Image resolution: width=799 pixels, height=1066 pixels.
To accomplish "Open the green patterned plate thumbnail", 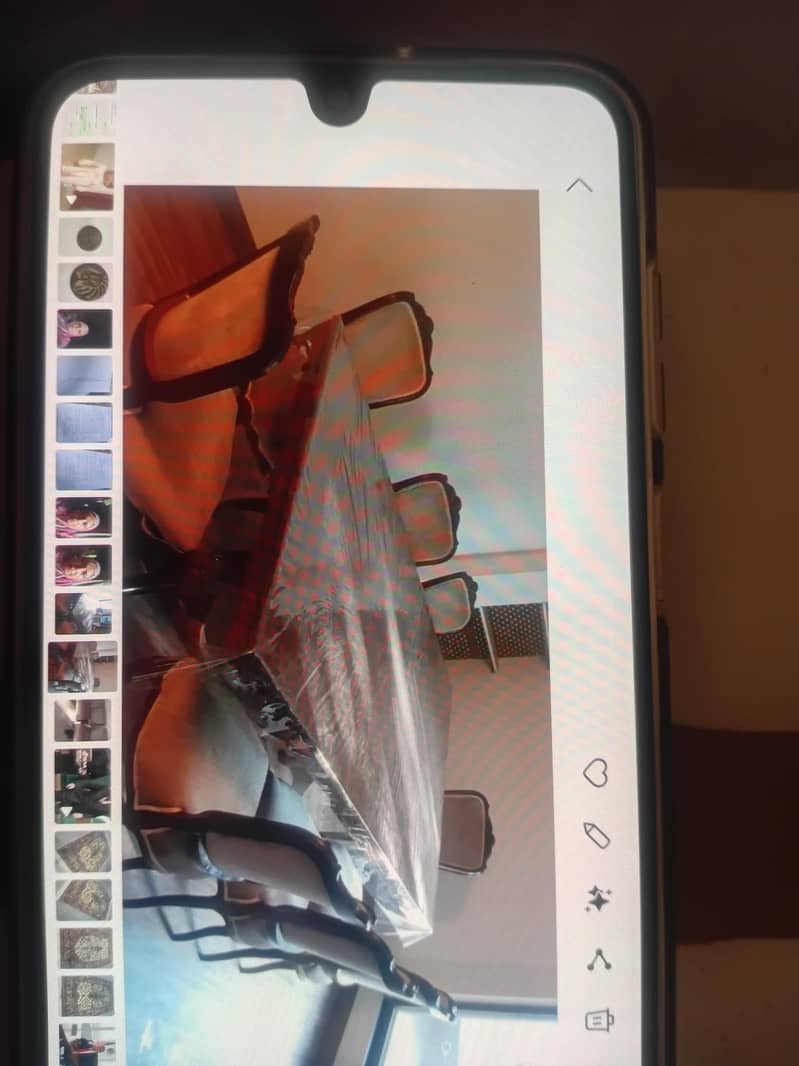I will pyautogui.click(x=88, y=283).
